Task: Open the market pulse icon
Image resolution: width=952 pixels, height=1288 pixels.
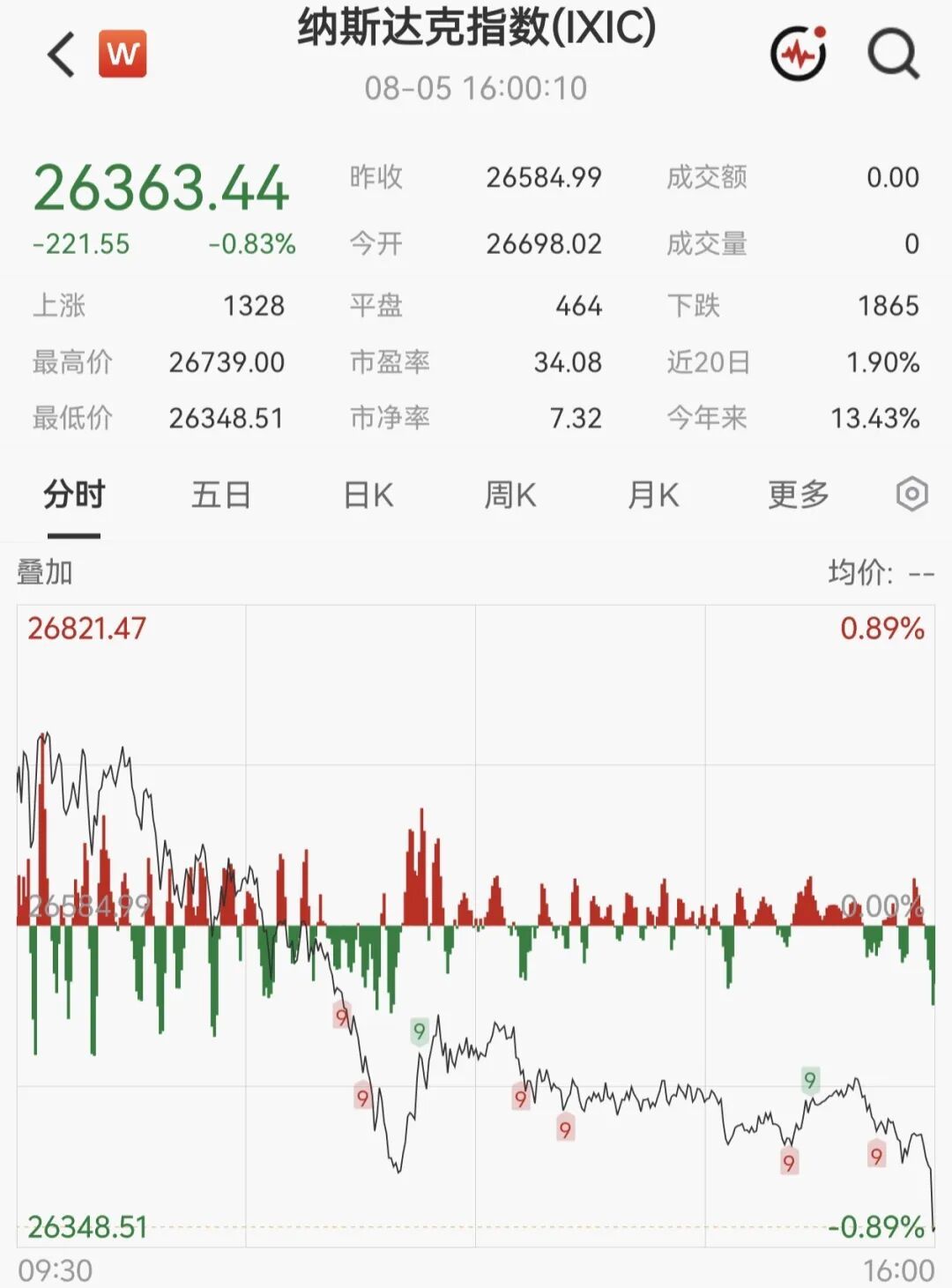Action: tap(799, 54)
